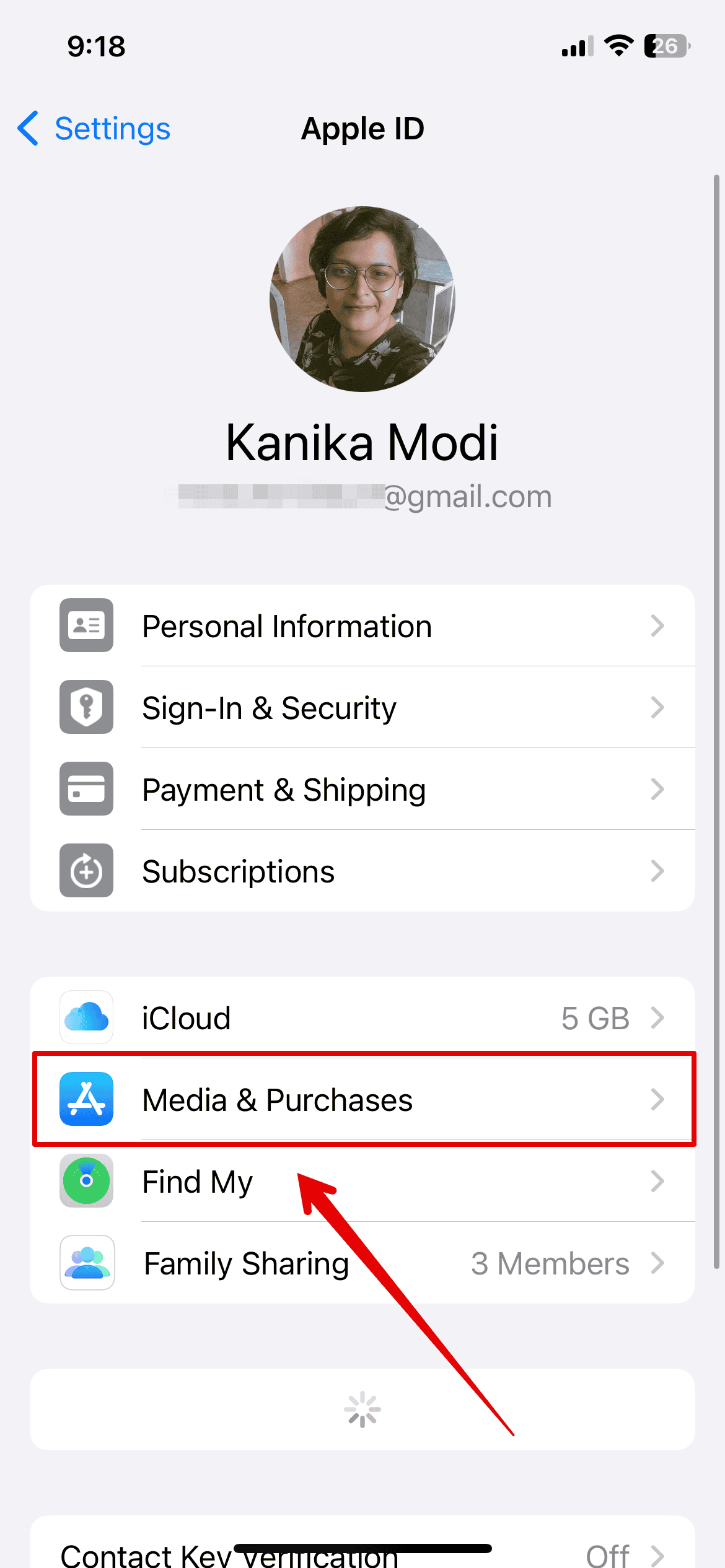
Task: Open Find My settings
Action: click(362, 1182)
